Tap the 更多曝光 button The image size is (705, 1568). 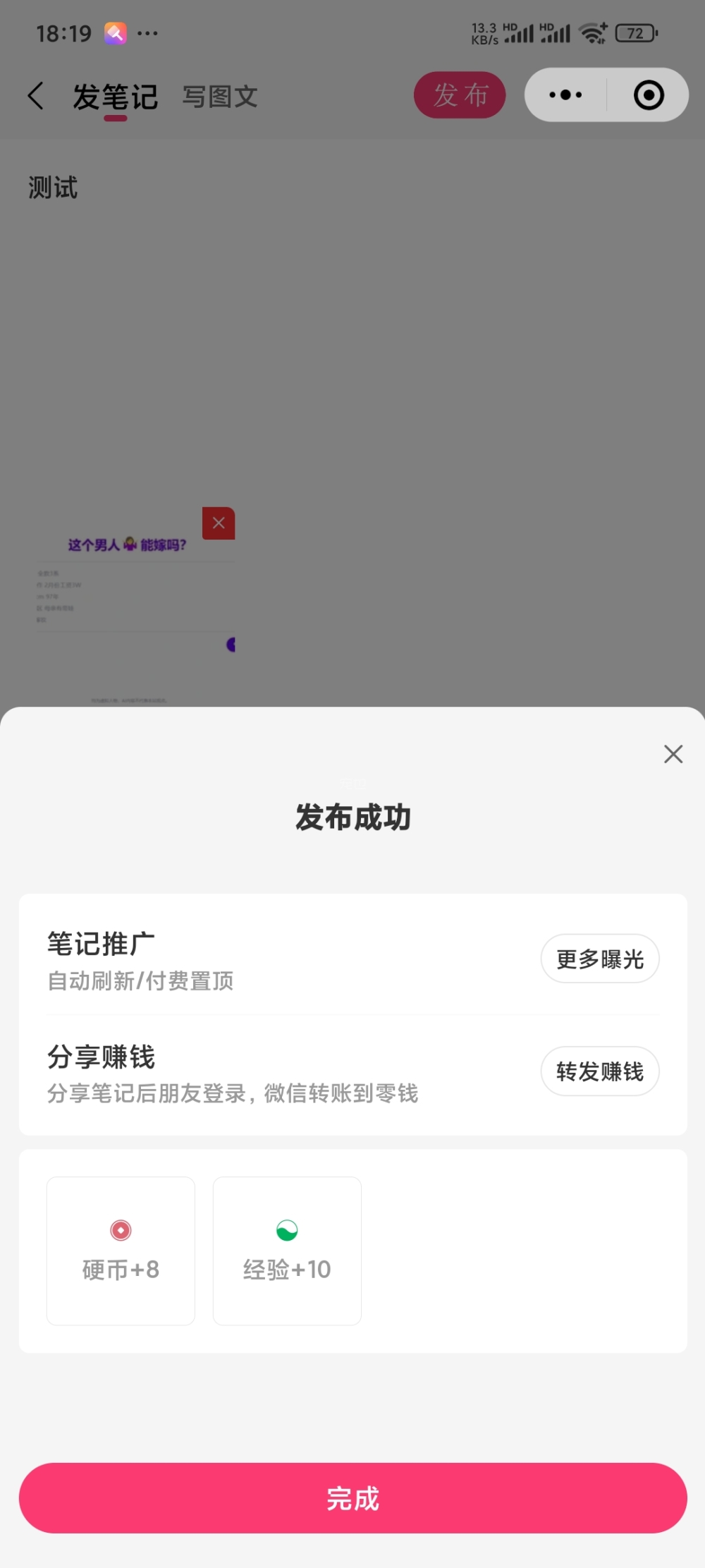coord(600,959)
